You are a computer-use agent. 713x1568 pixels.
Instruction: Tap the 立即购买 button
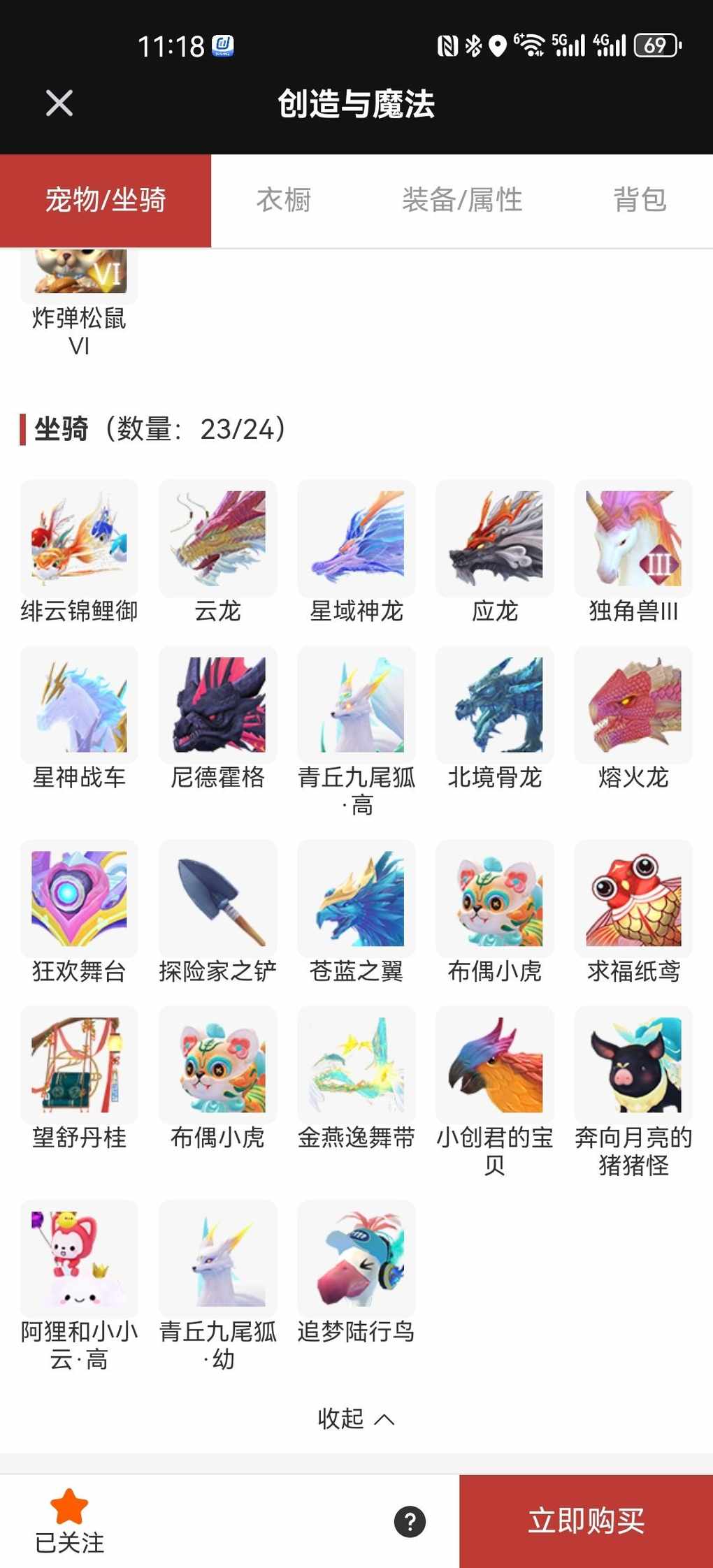pos(586,1521)
